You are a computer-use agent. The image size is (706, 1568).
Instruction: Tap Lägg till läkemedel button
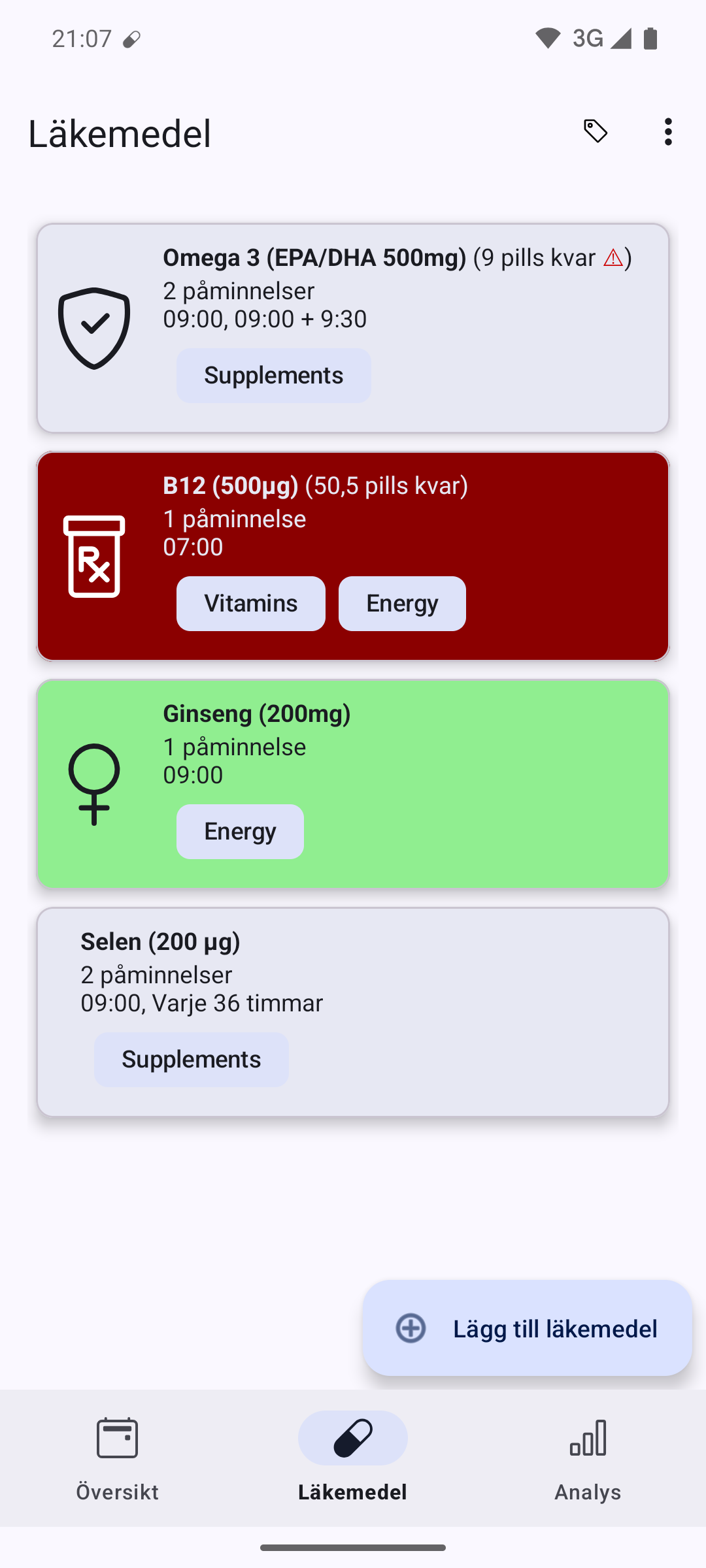coord(528,1328)
